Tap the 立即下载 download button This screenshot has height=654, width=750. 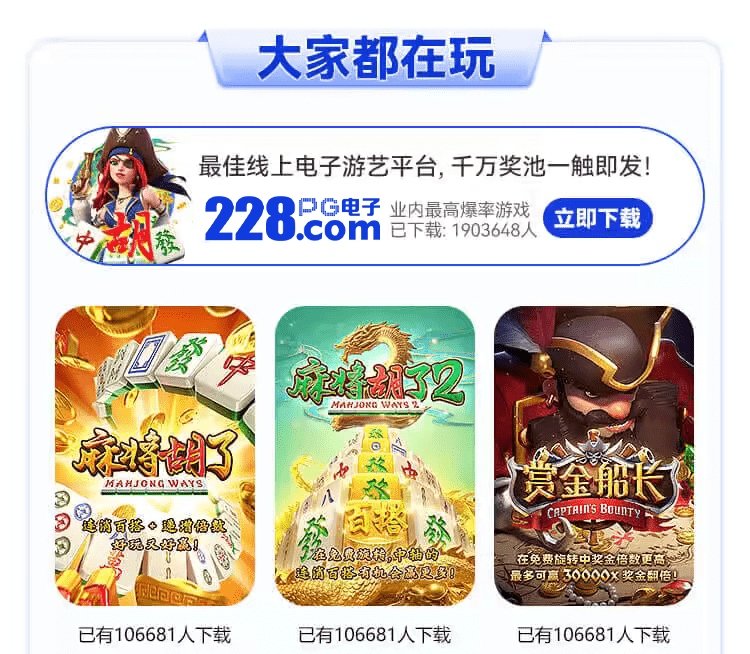pyautogui.click(x=597, y=219)
